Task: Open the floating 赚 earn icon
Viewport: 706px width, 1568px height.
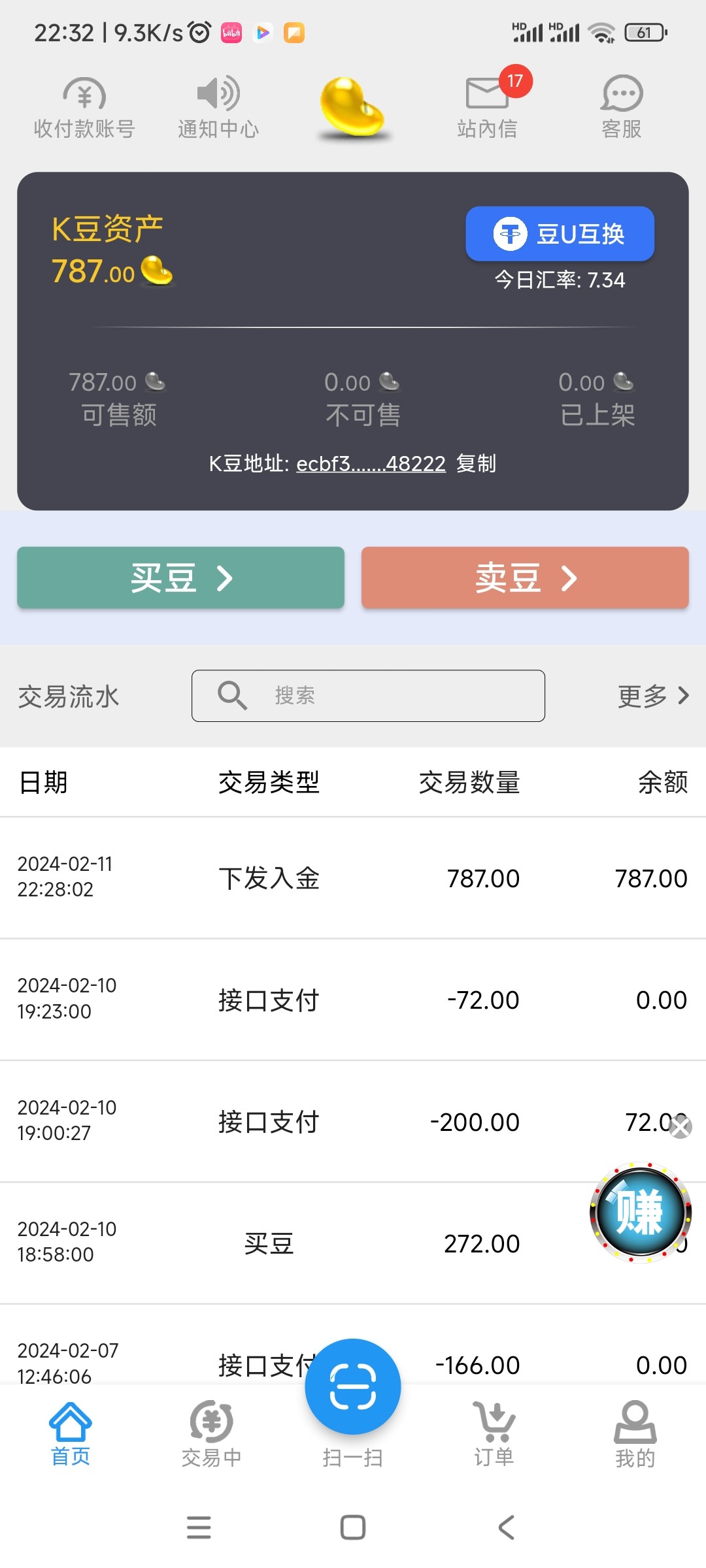Action: pos(640,1213)
